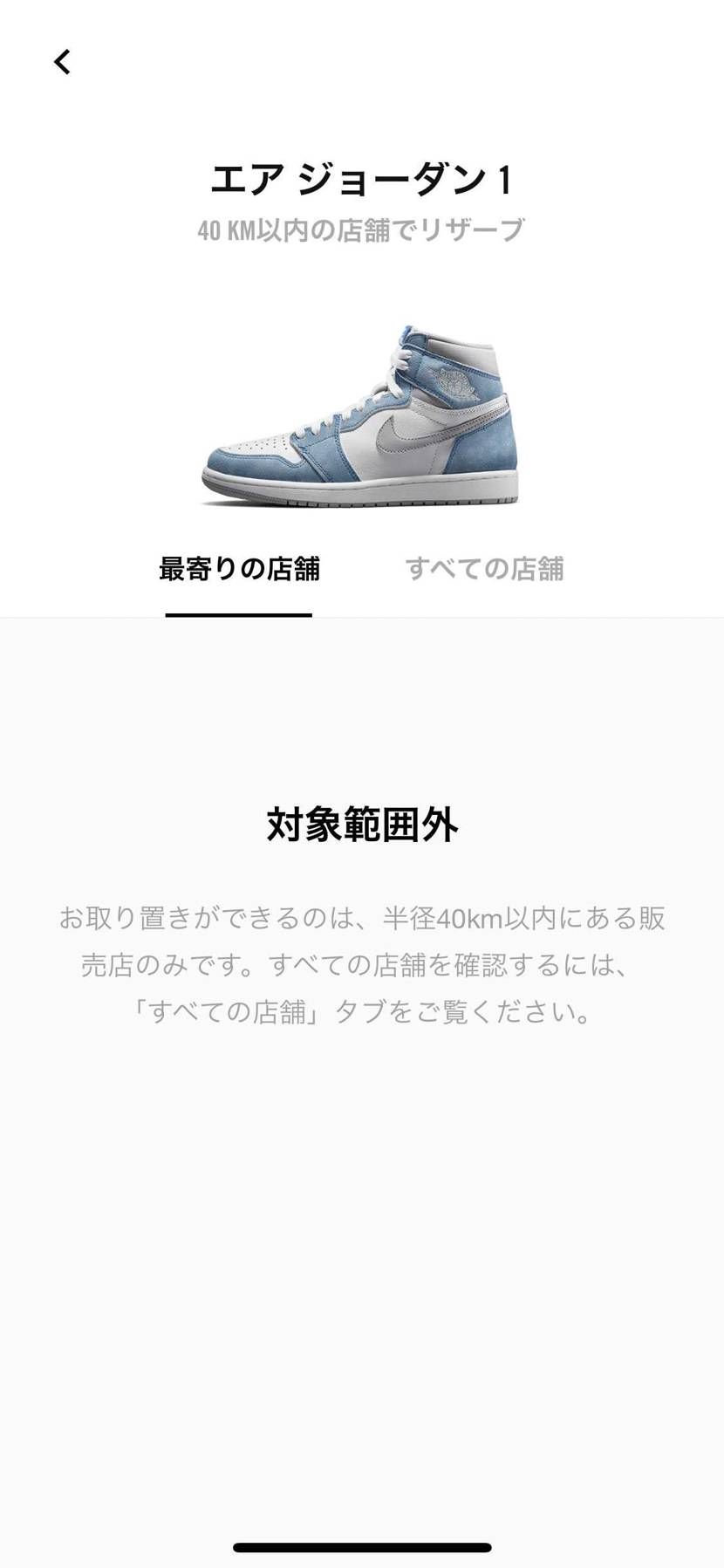724x1568 pixels.
Task: Click the エア ジョーダン 1 title
Action: [362, 179]
